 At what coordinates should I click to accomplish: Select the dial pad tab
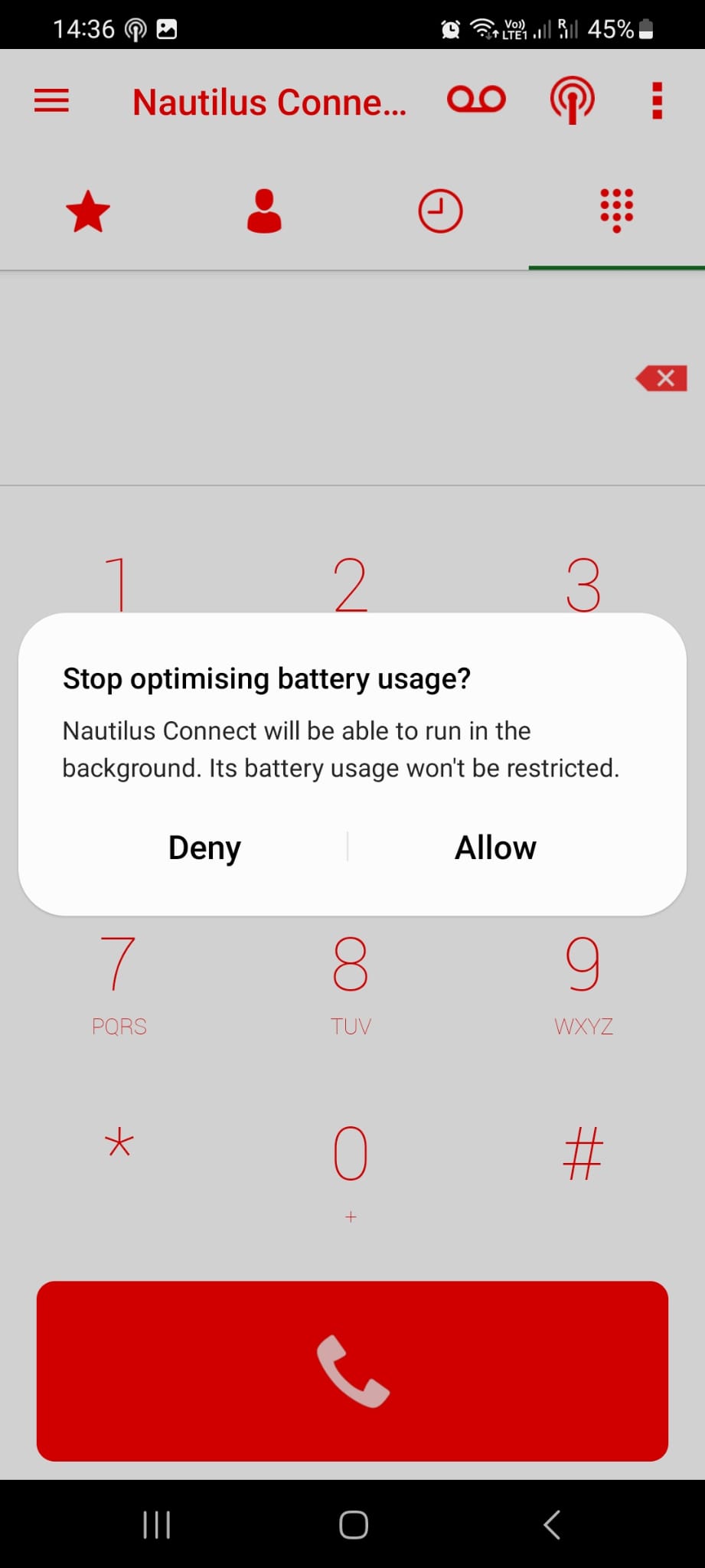tap(616, 211)
